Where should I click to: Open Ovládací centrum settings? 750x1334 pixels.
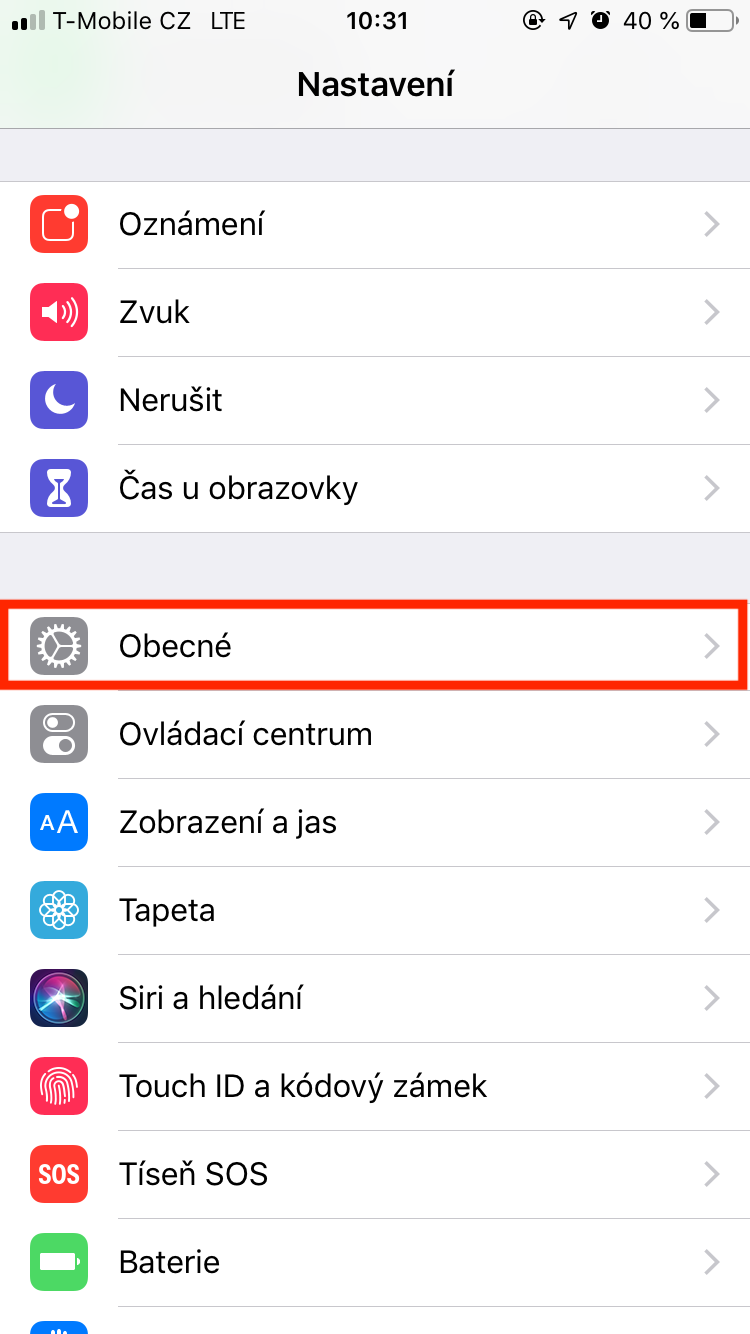[x=375, y=734]
